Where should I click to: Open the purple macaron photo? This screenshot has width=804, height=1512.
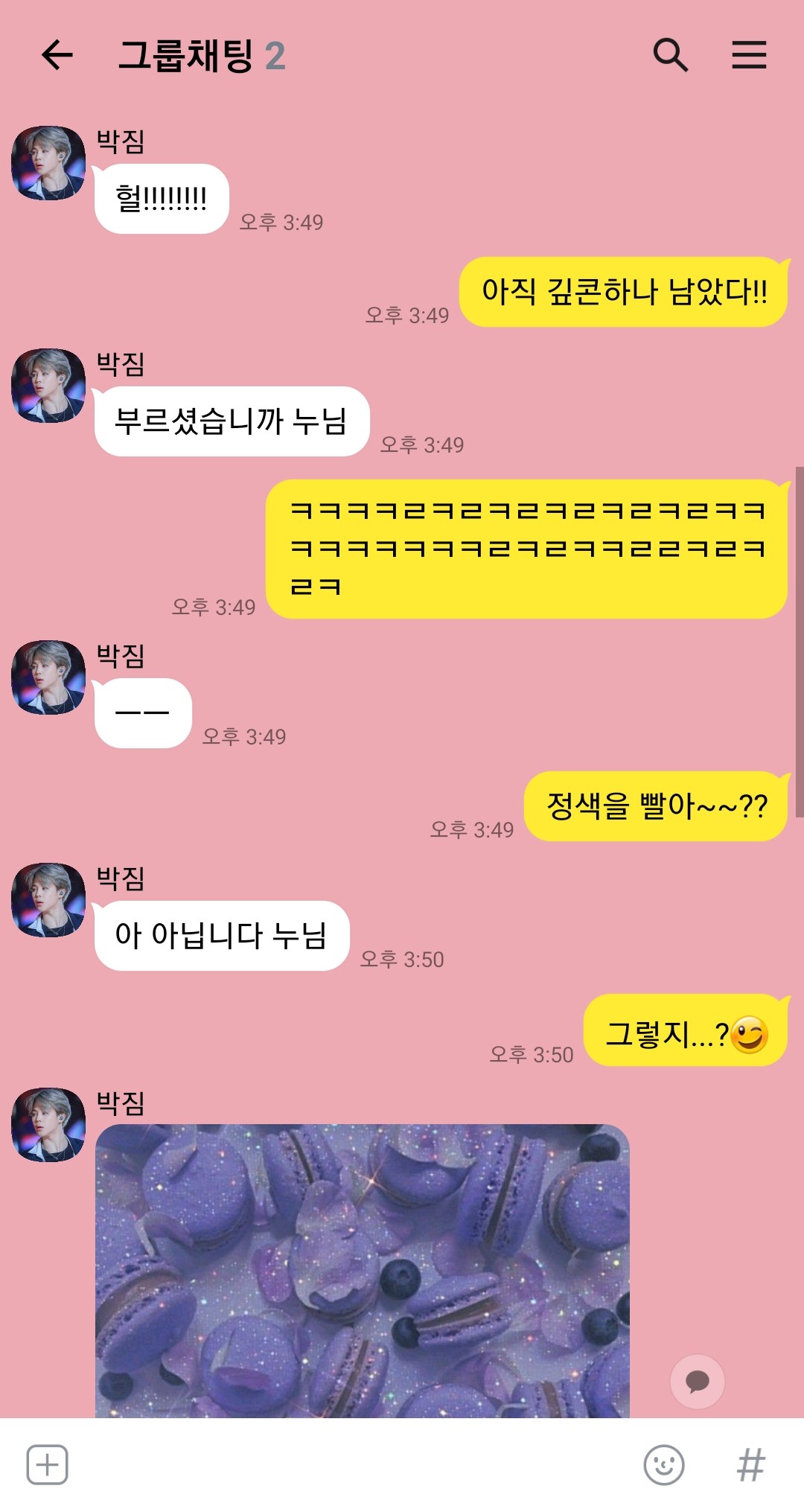362,1270
